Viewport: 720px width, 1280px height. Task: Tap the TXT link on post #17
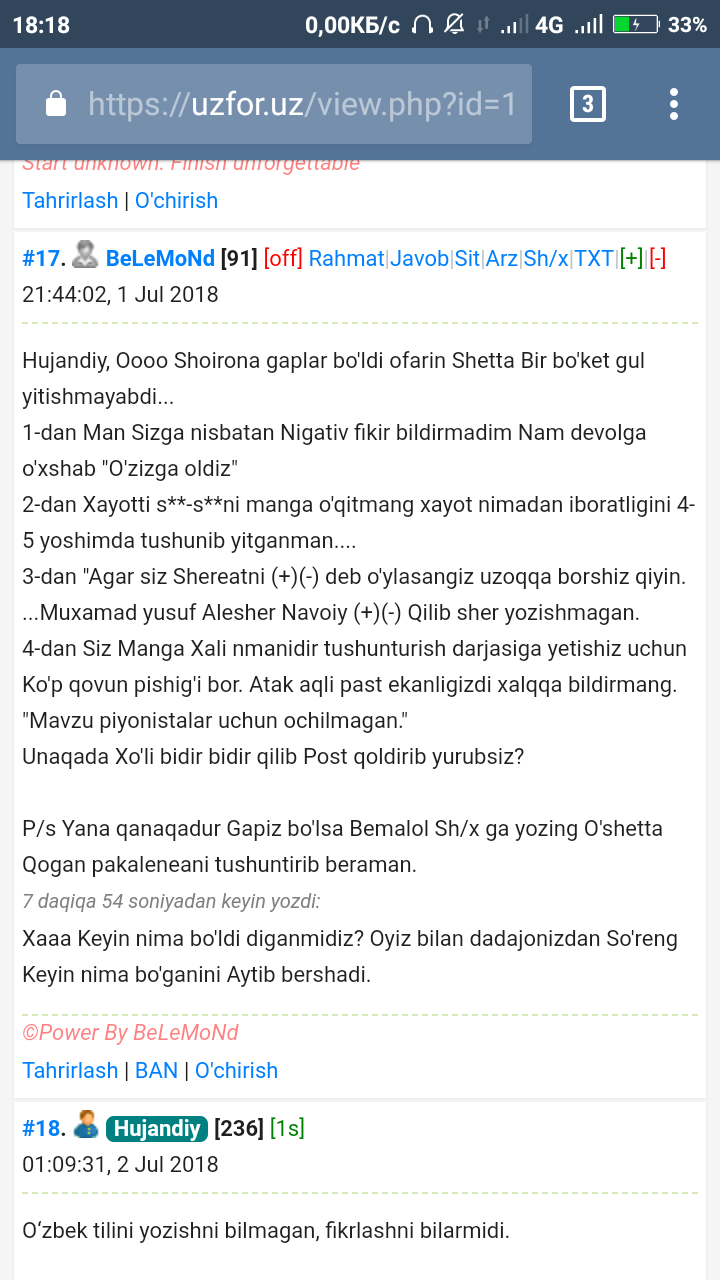coord(594,259)
